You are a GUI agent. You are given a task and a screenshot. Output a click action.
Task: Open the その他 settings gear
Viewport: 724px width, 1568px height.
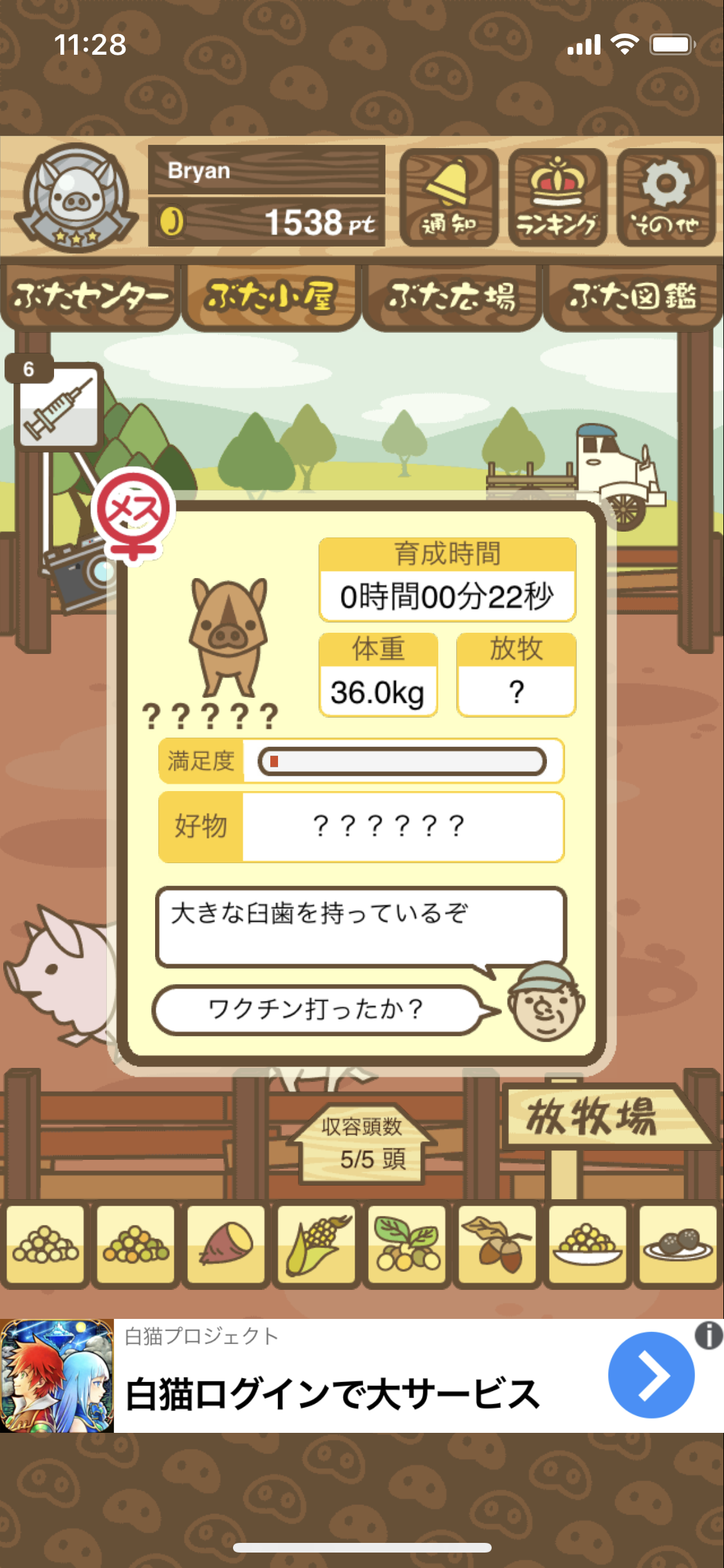[x=666, y=198]
